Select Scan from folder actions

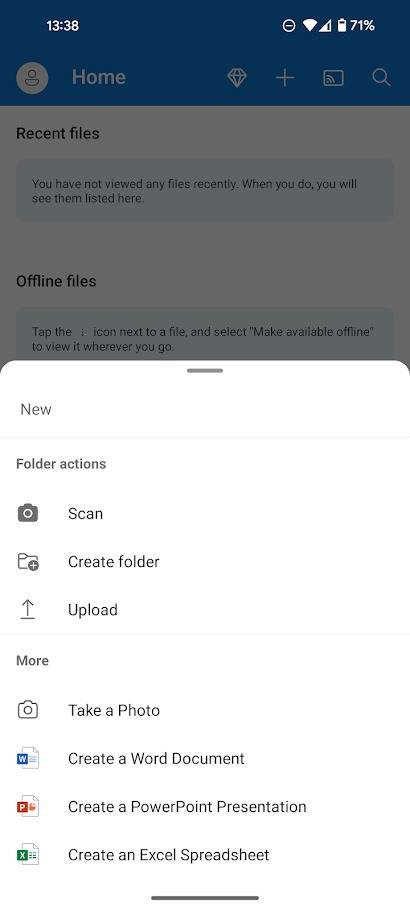(205, 514)
